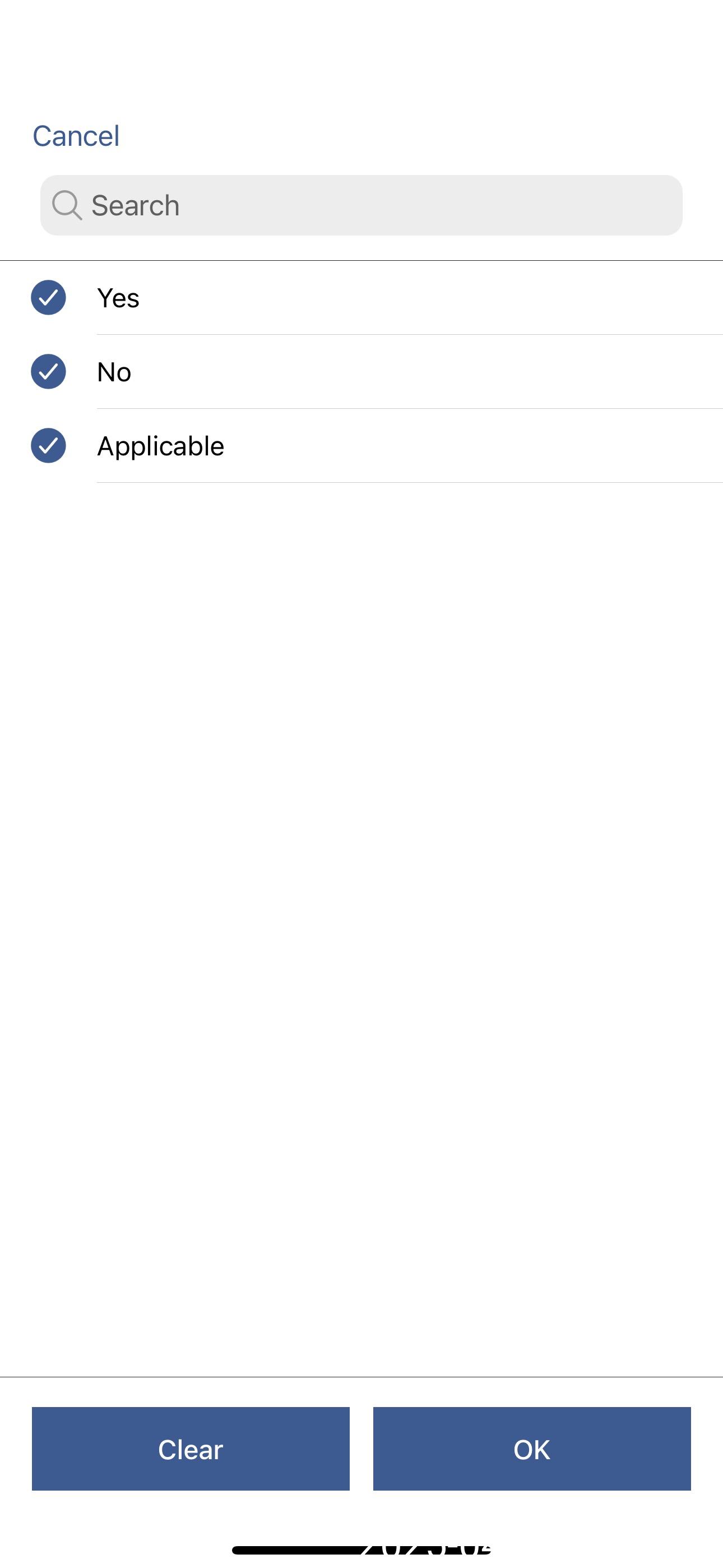This screenshot has height=1568, width=723.
Task: Cancel the selection dialog
Action: tap(76, 136)
